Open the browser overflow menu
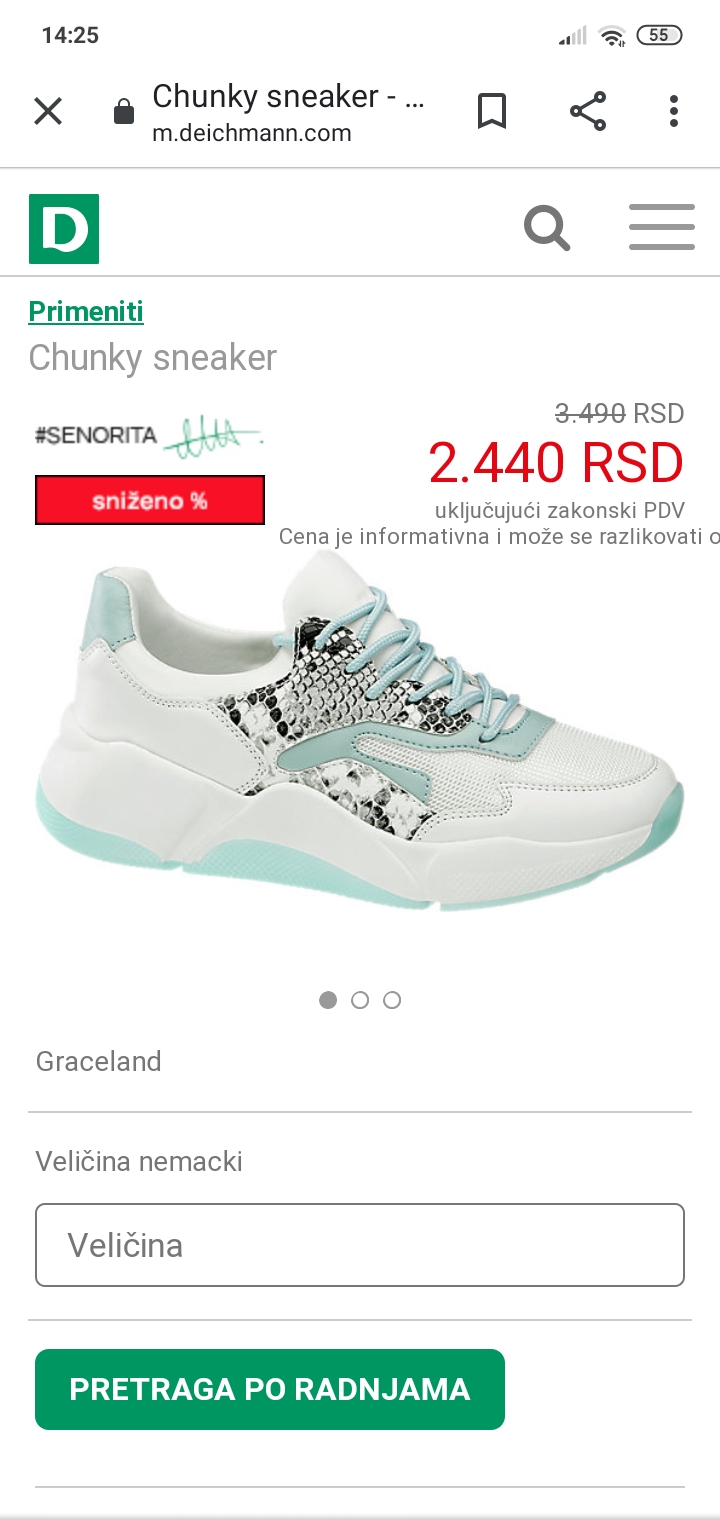Screen dimensions: 720x1520 674,111
